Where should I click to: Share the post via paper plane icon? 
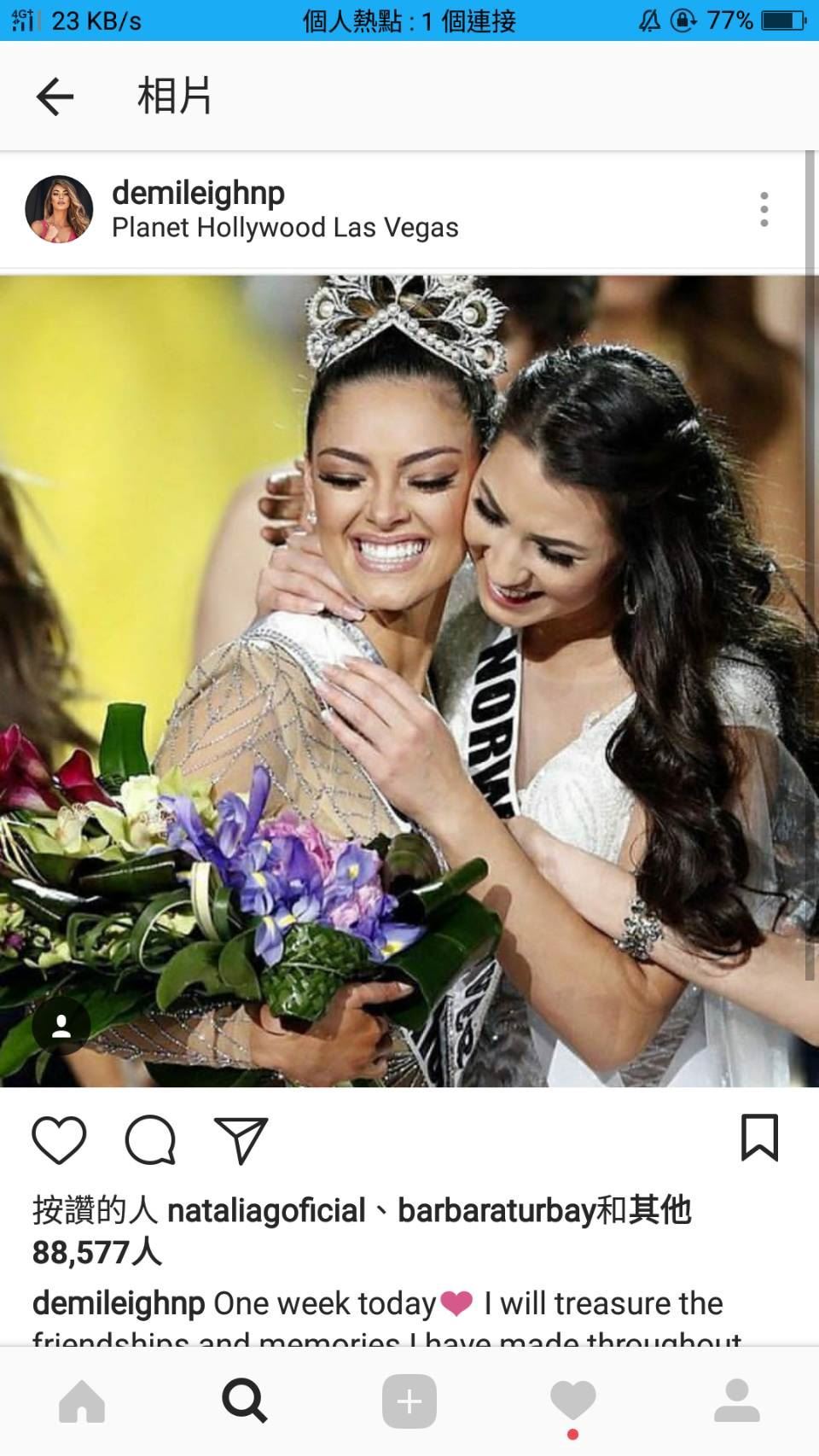click(x=241, y=1139)
